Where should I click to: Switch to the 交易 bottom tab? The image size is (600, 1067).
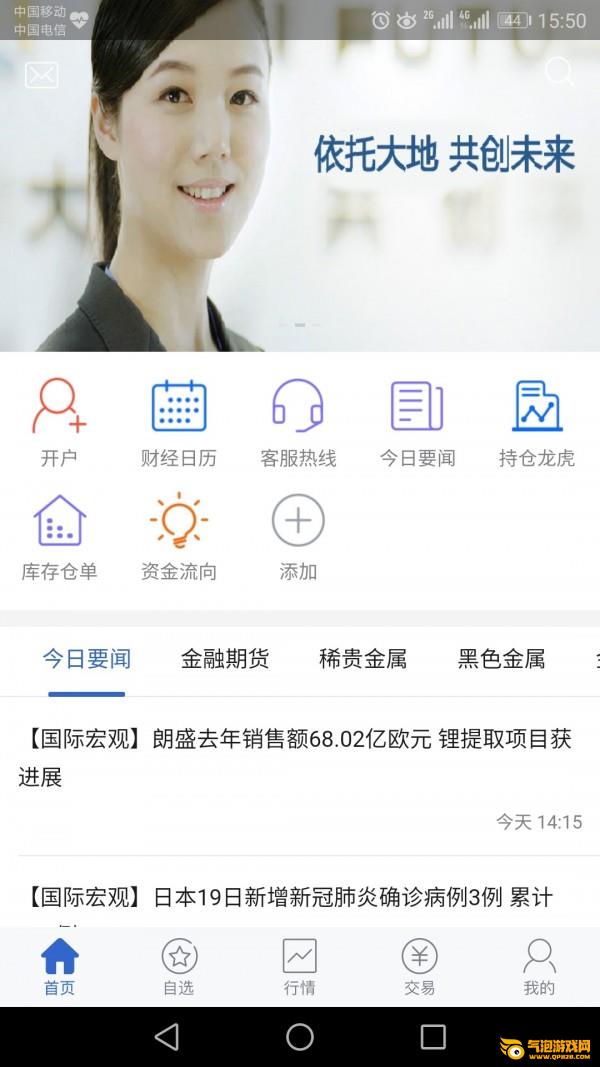click(x=419, y=967)
